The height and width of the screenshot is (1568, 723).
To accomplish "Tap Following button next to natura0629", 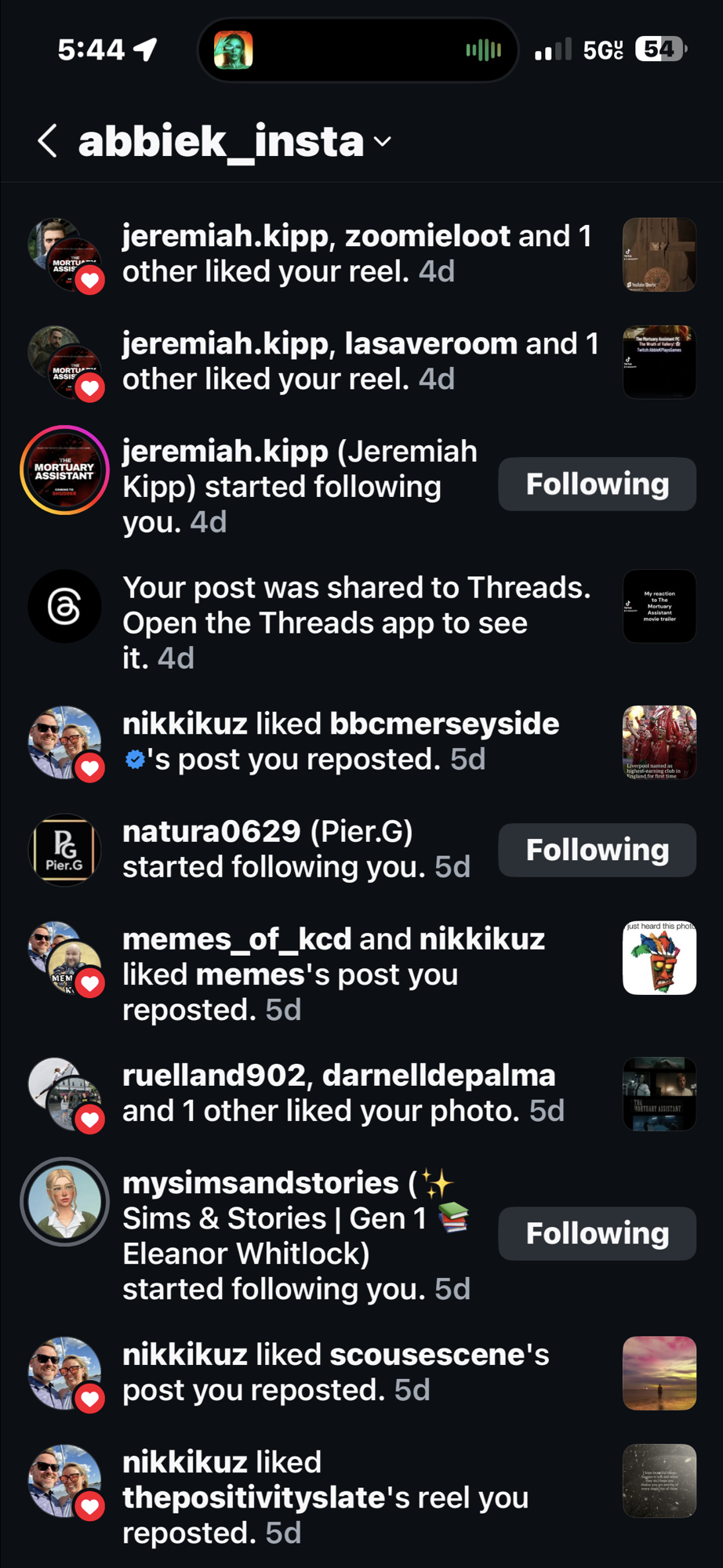I will click(597, 851).
